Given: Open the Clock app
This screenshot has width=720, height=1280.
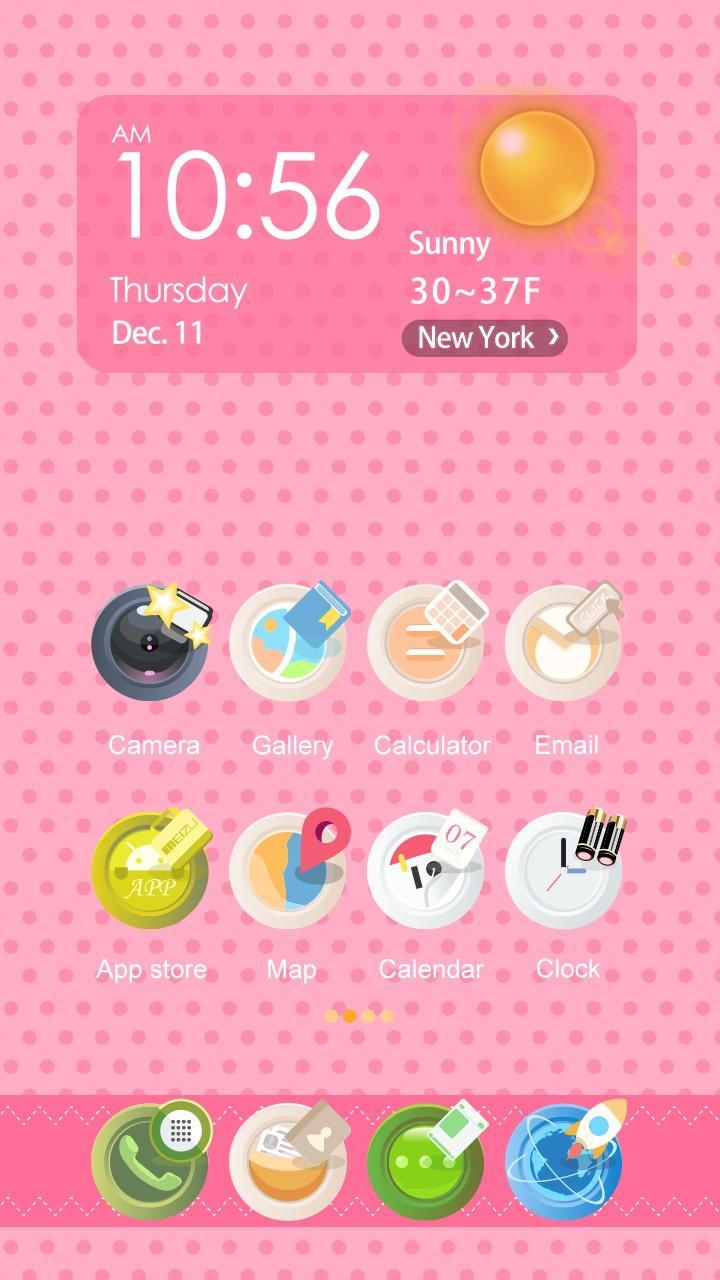Looking at the screenshot, I should 564,870.
